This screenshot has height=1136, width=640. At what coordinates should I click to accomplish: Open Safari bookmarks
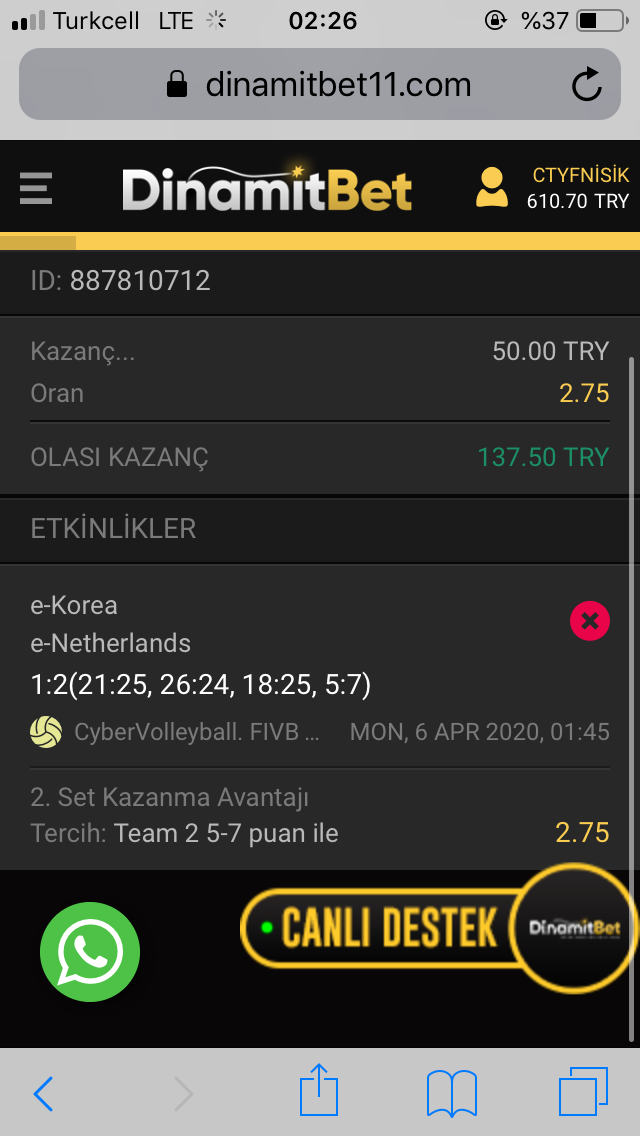pos(452,1093)
